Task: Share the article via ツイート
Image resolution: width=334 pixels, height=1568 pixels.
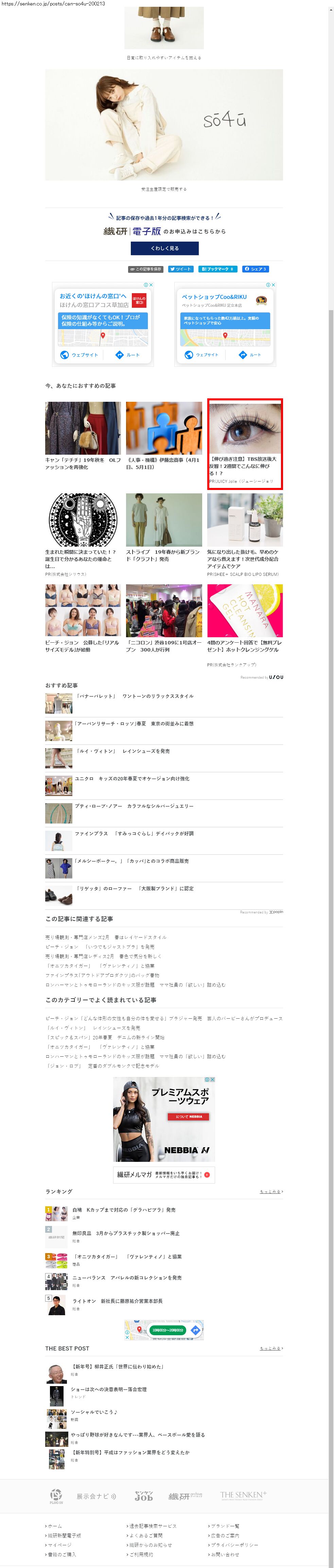Action: (180, 269)
